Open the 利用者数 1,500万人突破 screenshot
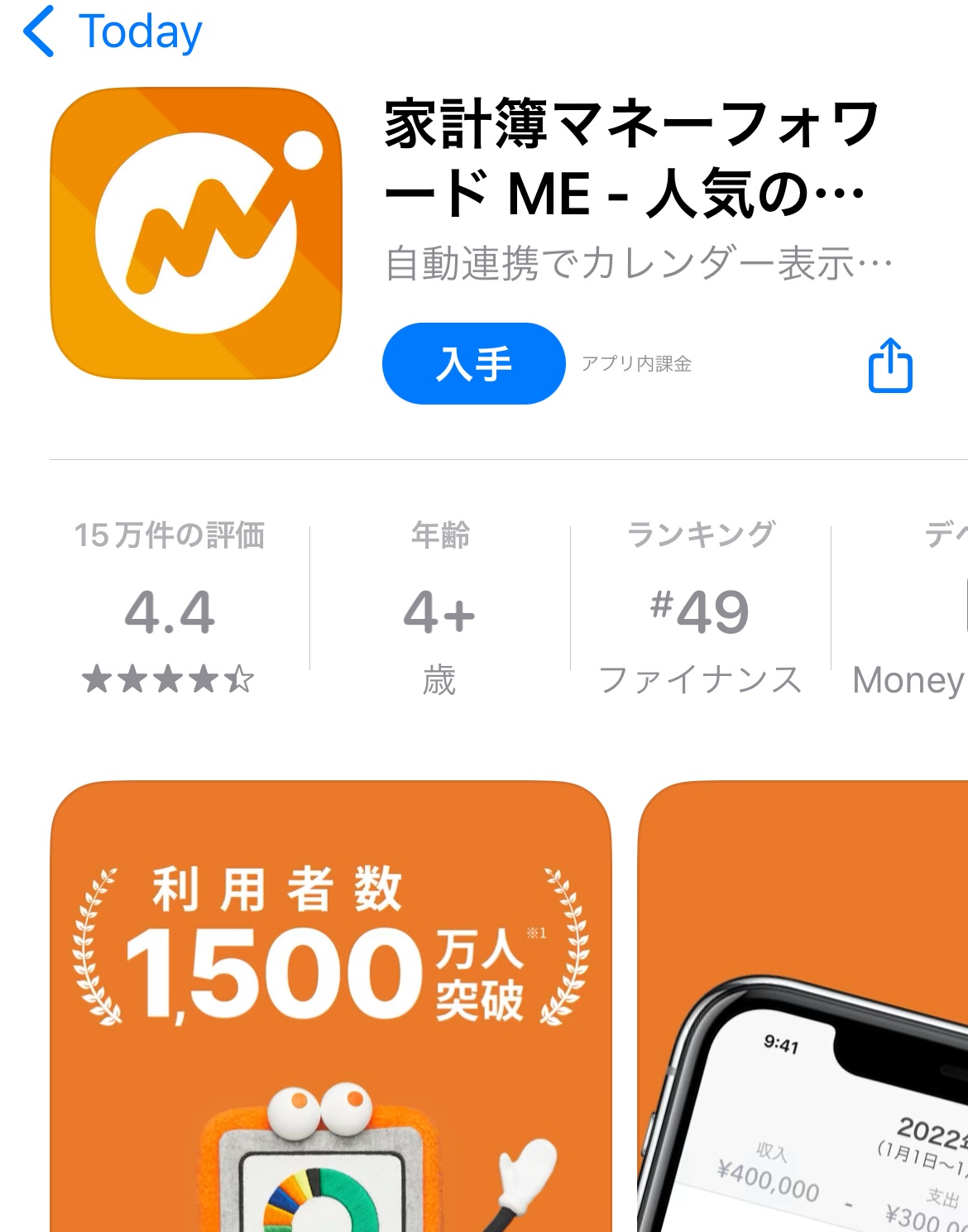The image size is (968, 1232). click(x=331, y=1005)
